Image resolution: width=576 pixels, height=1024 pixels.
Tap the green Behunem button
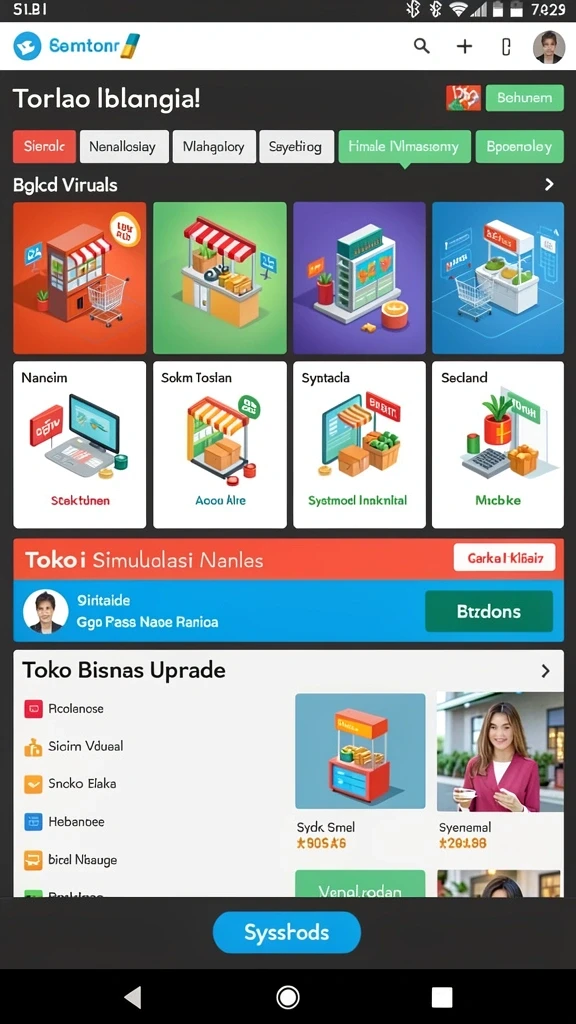pyautogui.click(x=524, y=98)
